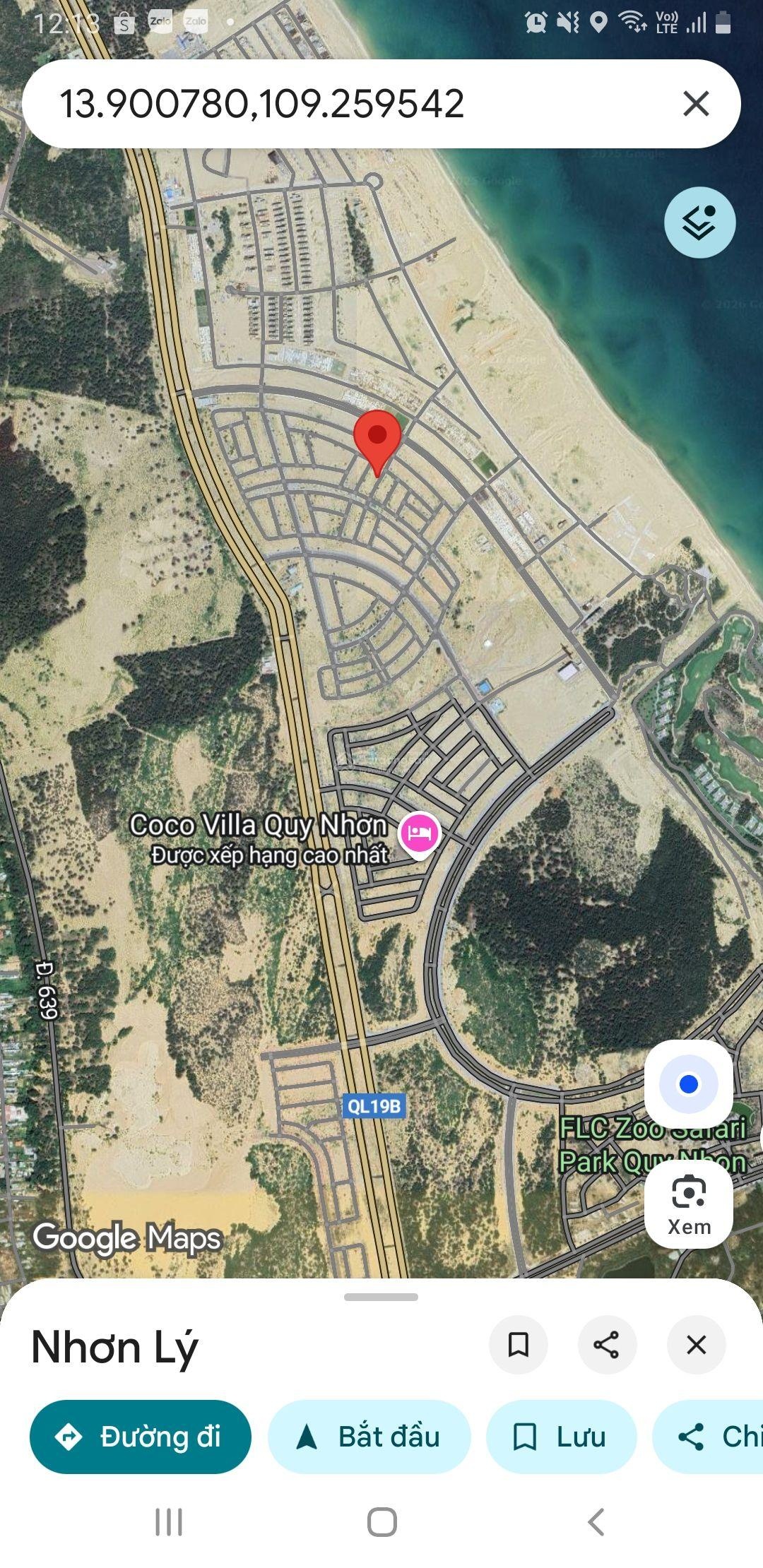Share Nhơn Lý with the round share icon
The width and height of the screenshot is (763, 1568).
click(607, 1345)
